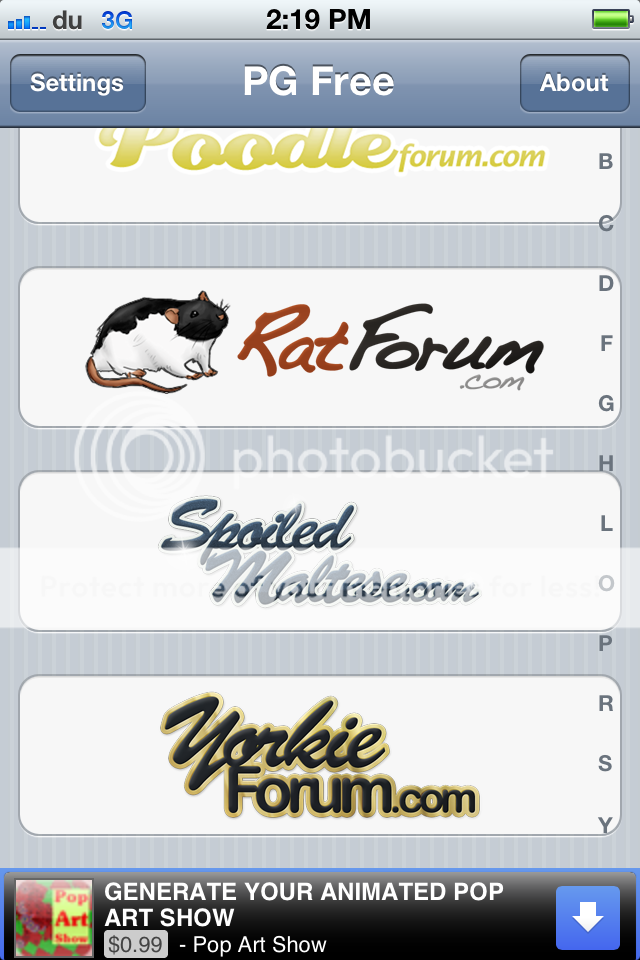Jump to letter P in the index
The height and width of the screenshot is (960, 640).
[x=605, y=644]
